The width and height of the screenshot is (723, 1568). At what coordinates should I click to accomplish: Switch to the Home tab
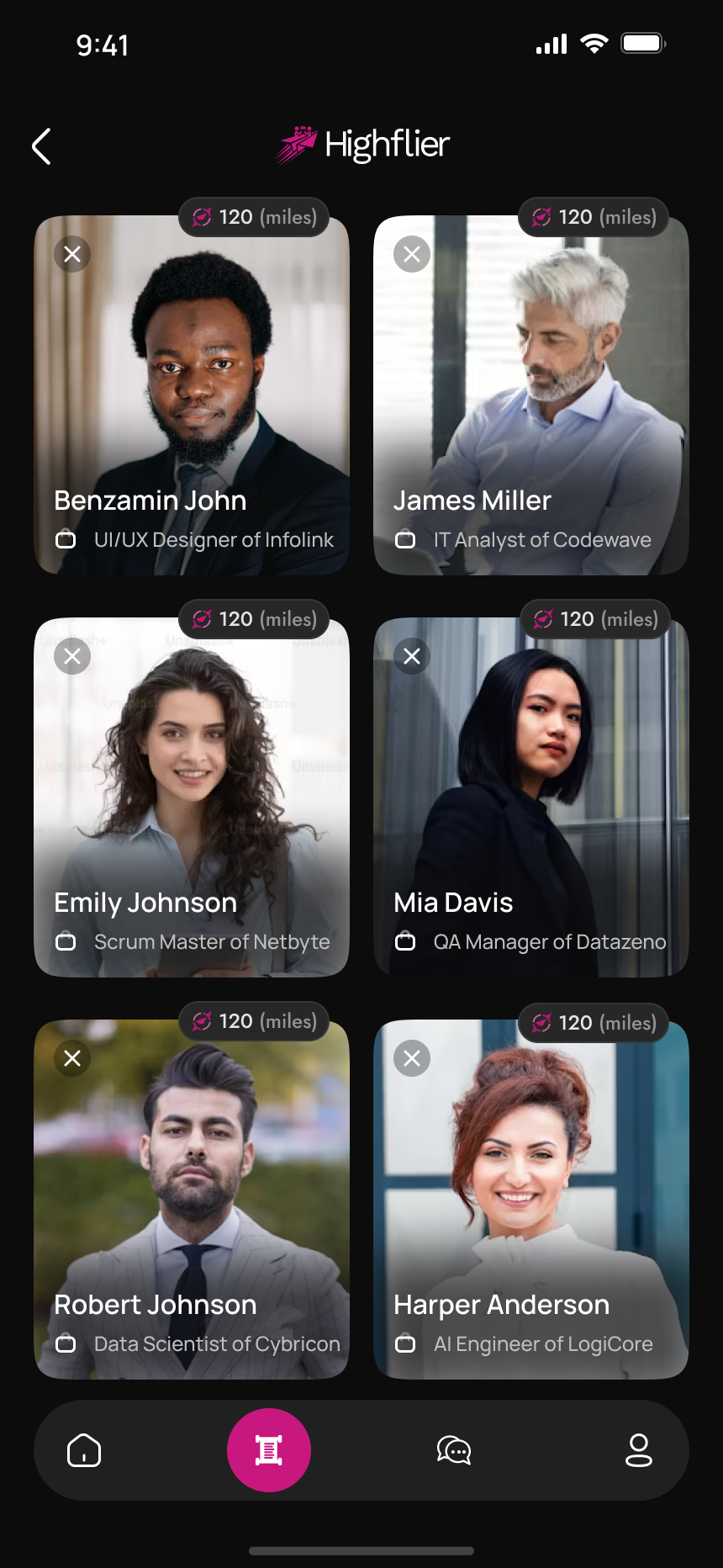(84, 1450)
